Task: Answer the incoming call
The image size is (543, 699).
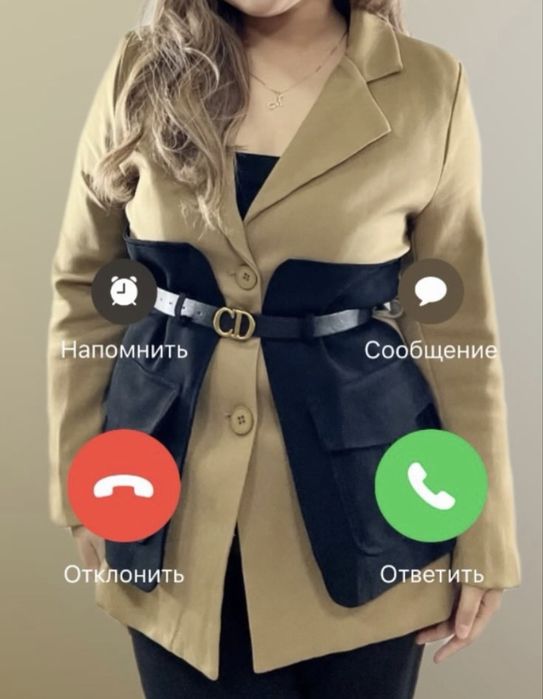Action: [x=431, y=485]
